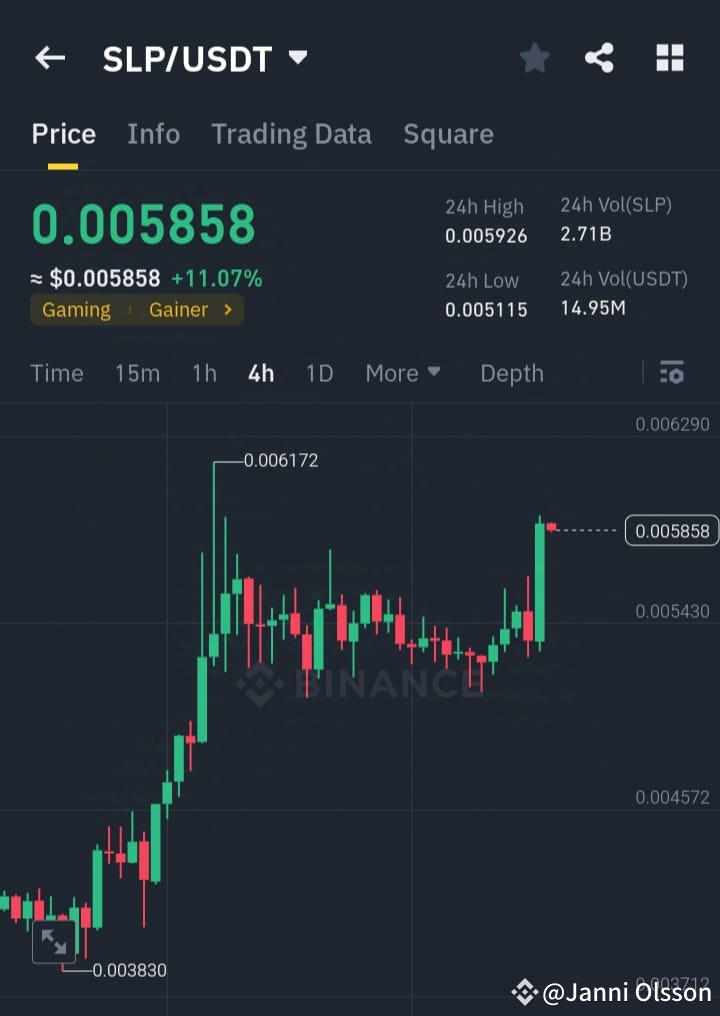This screenshot has width=720, height=1016.
Task: Select the 1D candle interval
Action: click(x=319, y=373)
